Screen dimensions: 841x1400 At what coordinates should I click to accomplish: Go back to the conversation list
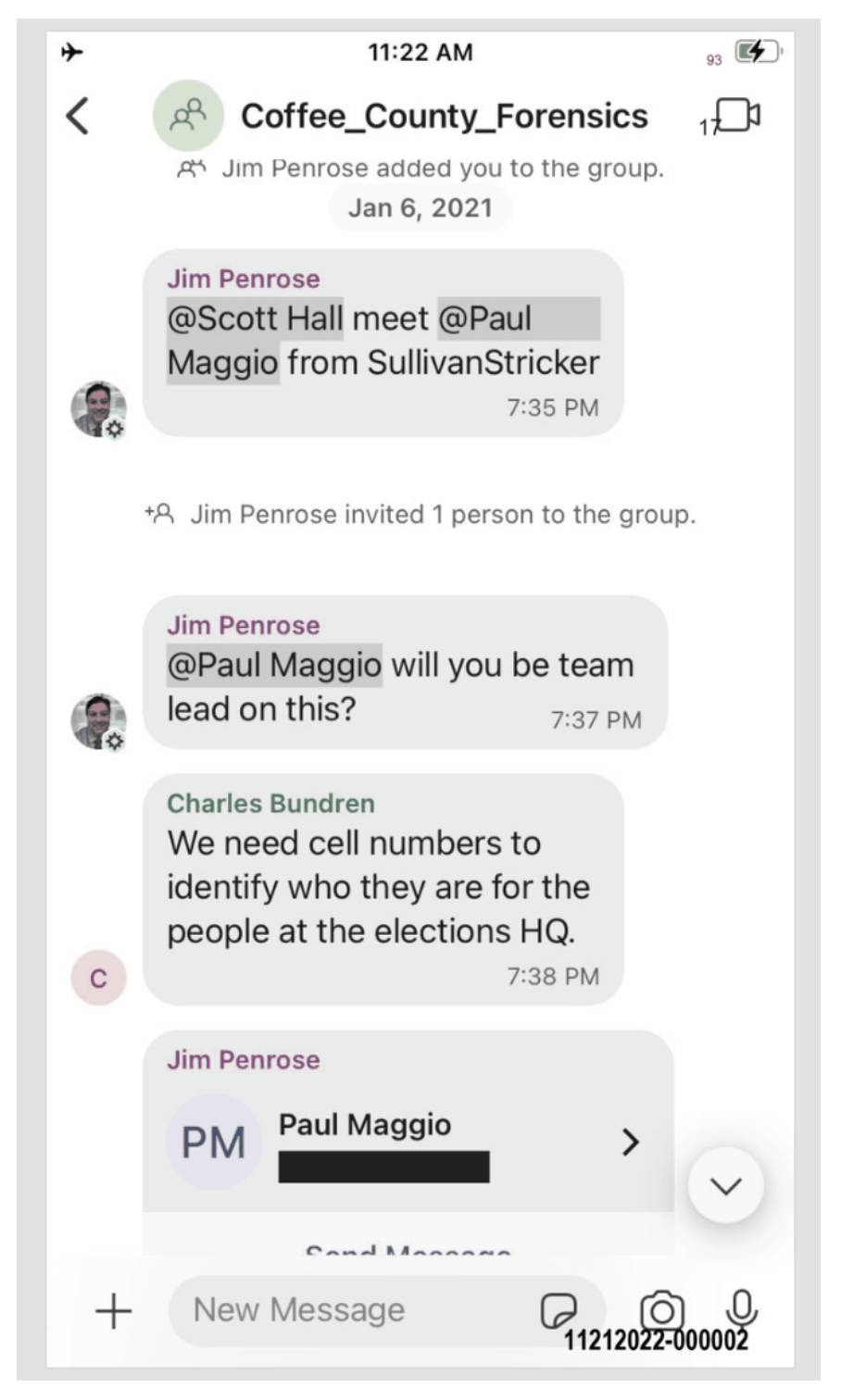78,116
